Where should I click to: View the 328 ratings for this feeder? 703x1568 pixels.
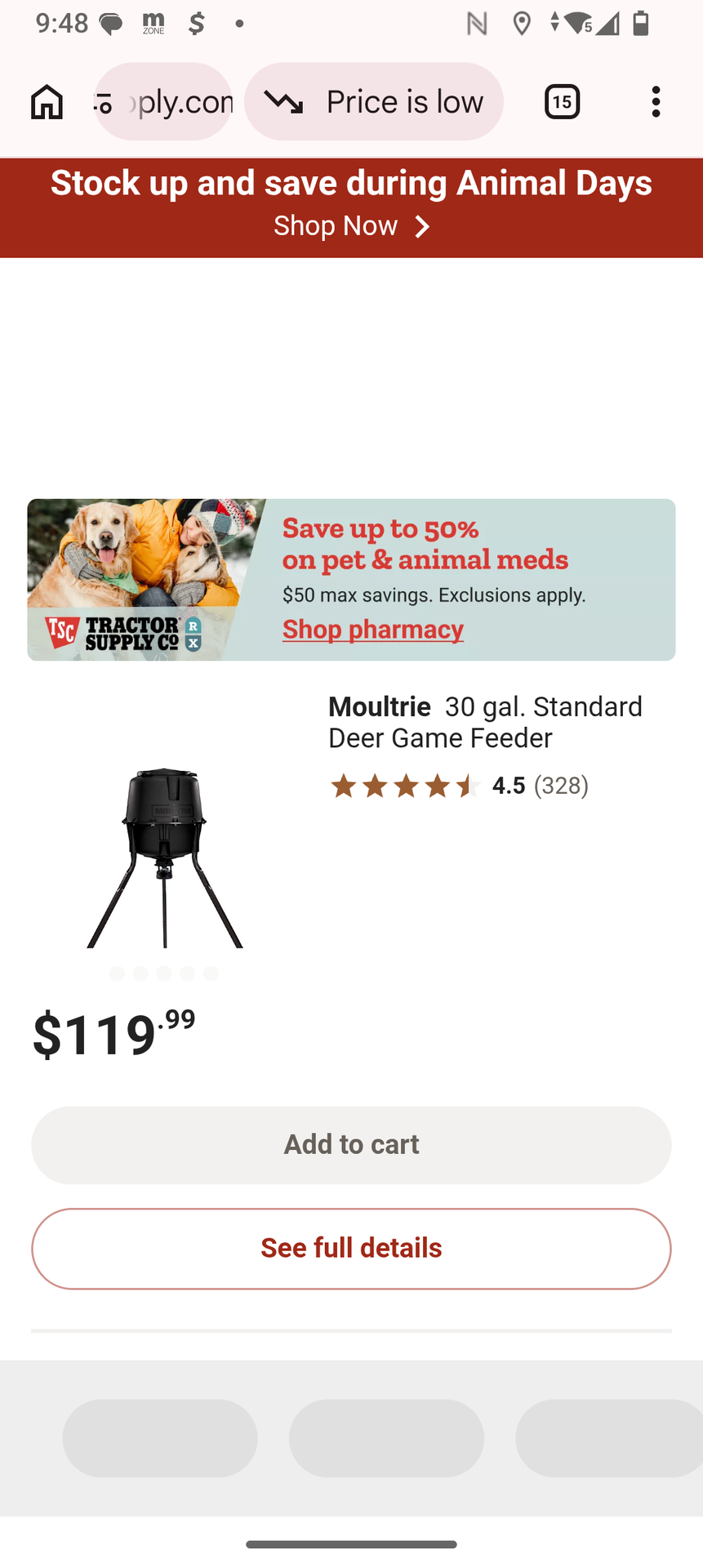click(x=561, y=786)
